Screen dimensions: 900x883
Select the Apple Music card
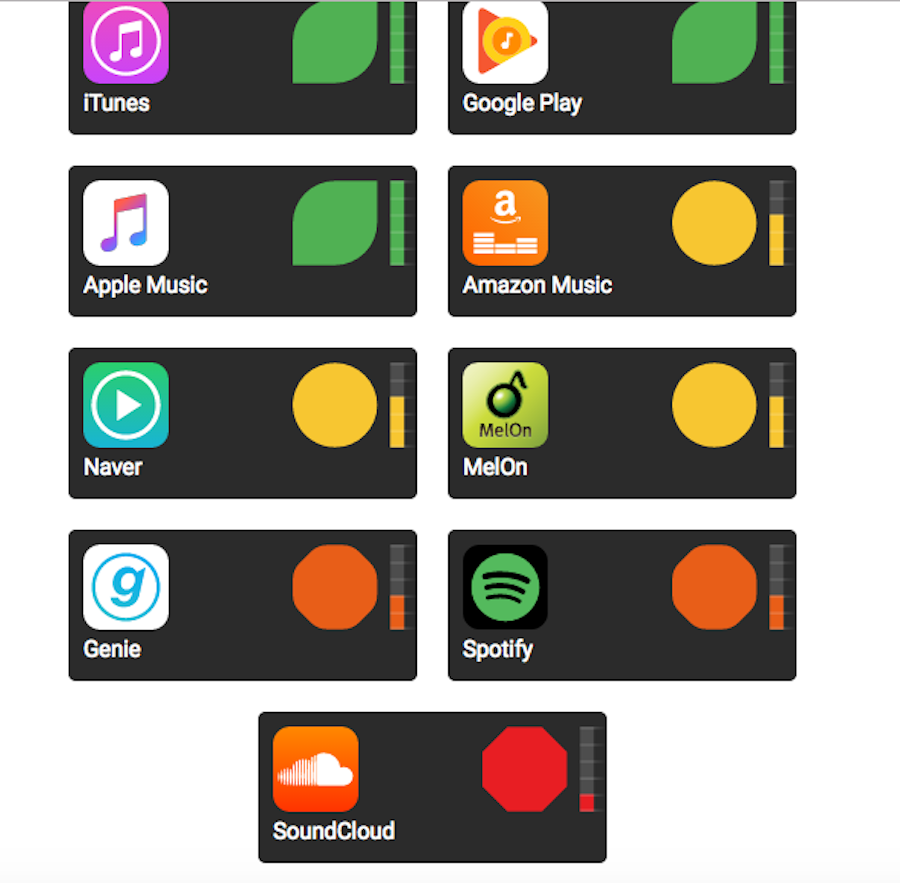pyautogui.click(x=242, y=241)
